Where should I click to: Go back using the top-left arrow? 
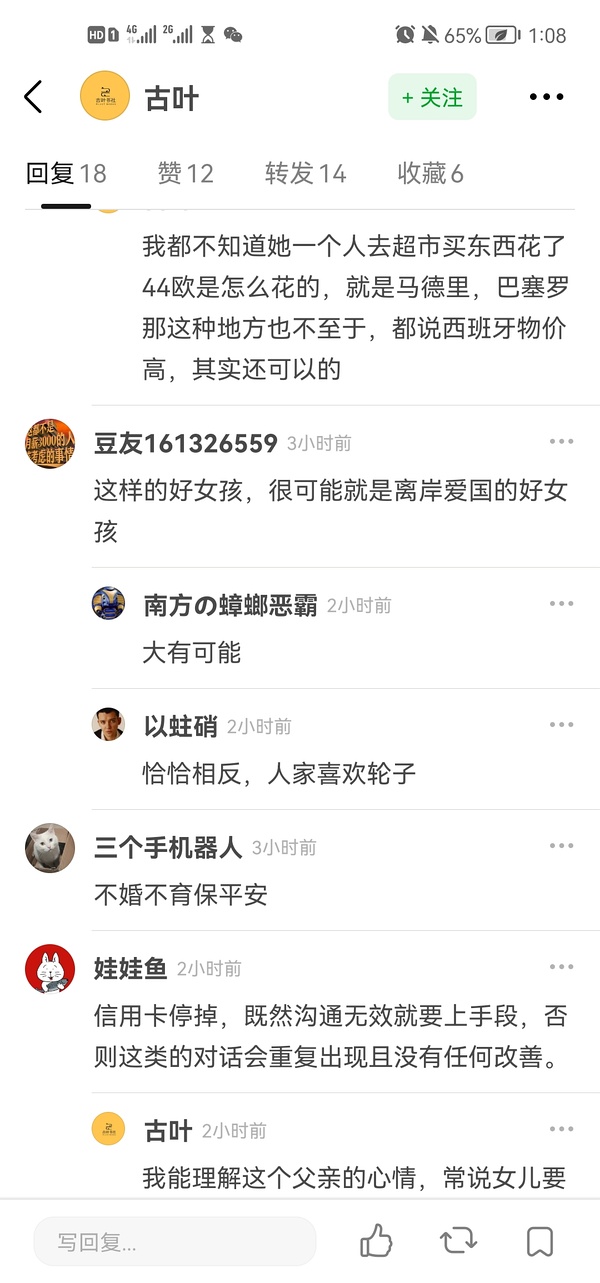tap(33, 97)
